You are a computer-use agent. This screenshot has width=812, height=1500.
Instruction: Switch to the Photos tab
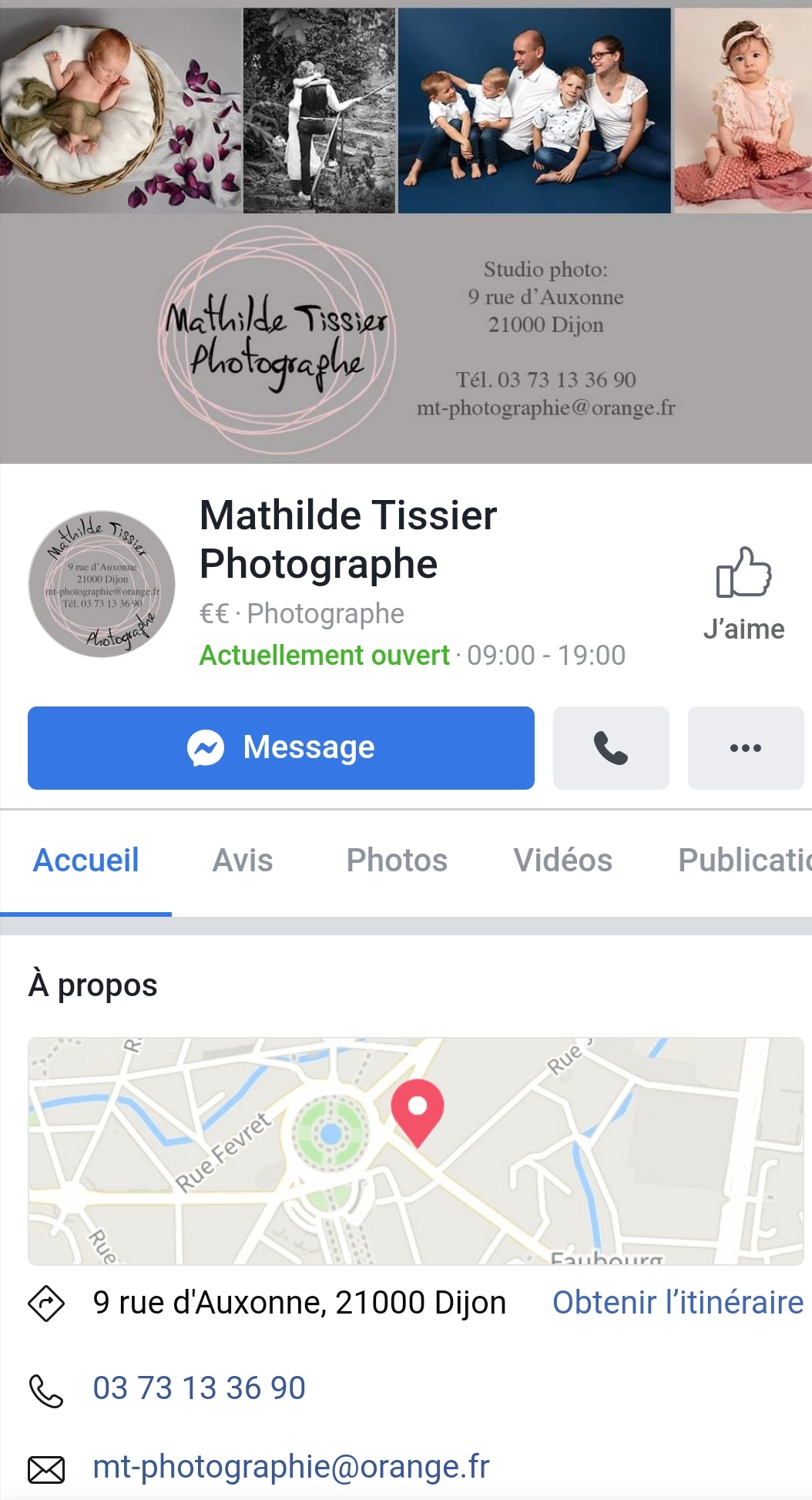coord(397,861)
